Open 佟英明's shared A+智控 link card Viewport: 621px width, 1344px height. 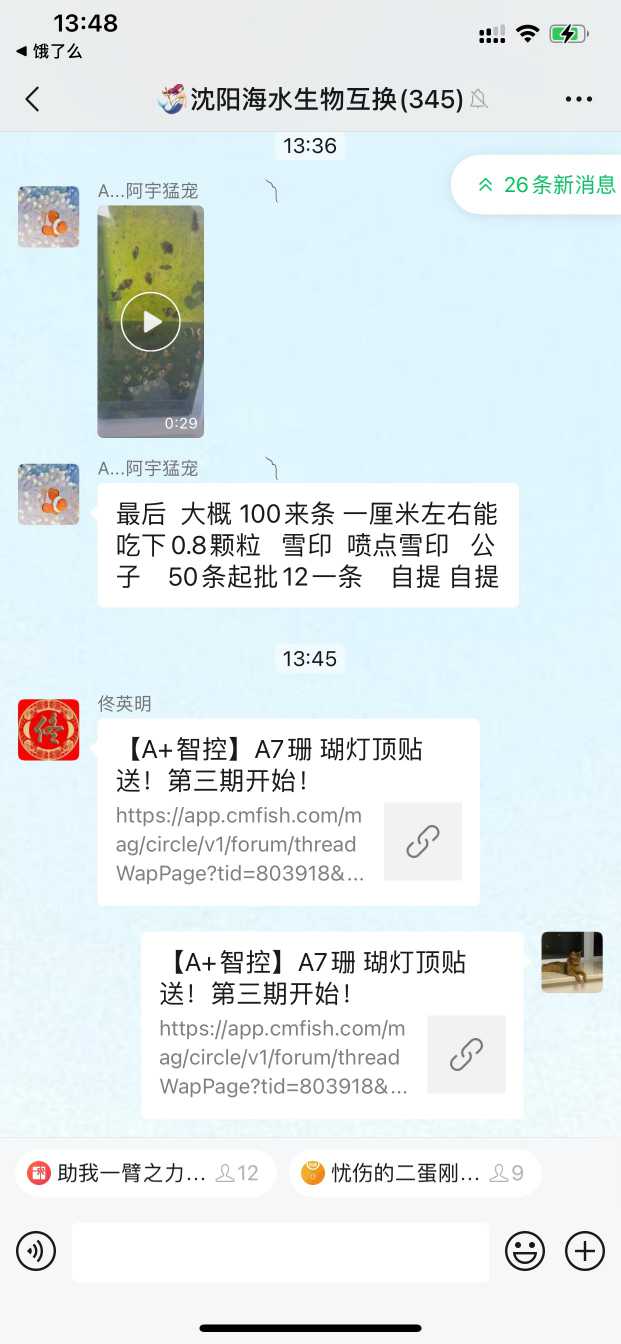288,812
